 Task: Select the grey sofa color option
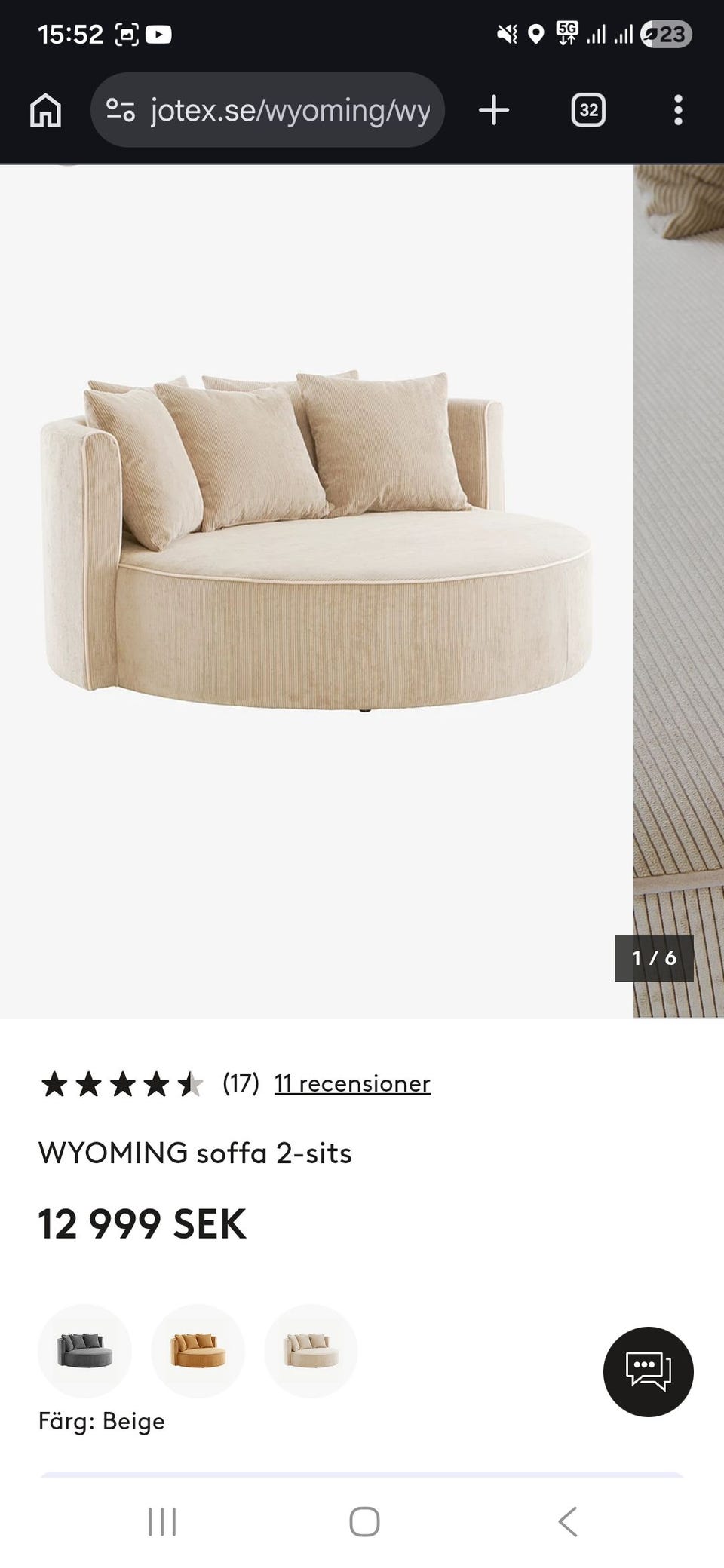tap(84, 1351)
